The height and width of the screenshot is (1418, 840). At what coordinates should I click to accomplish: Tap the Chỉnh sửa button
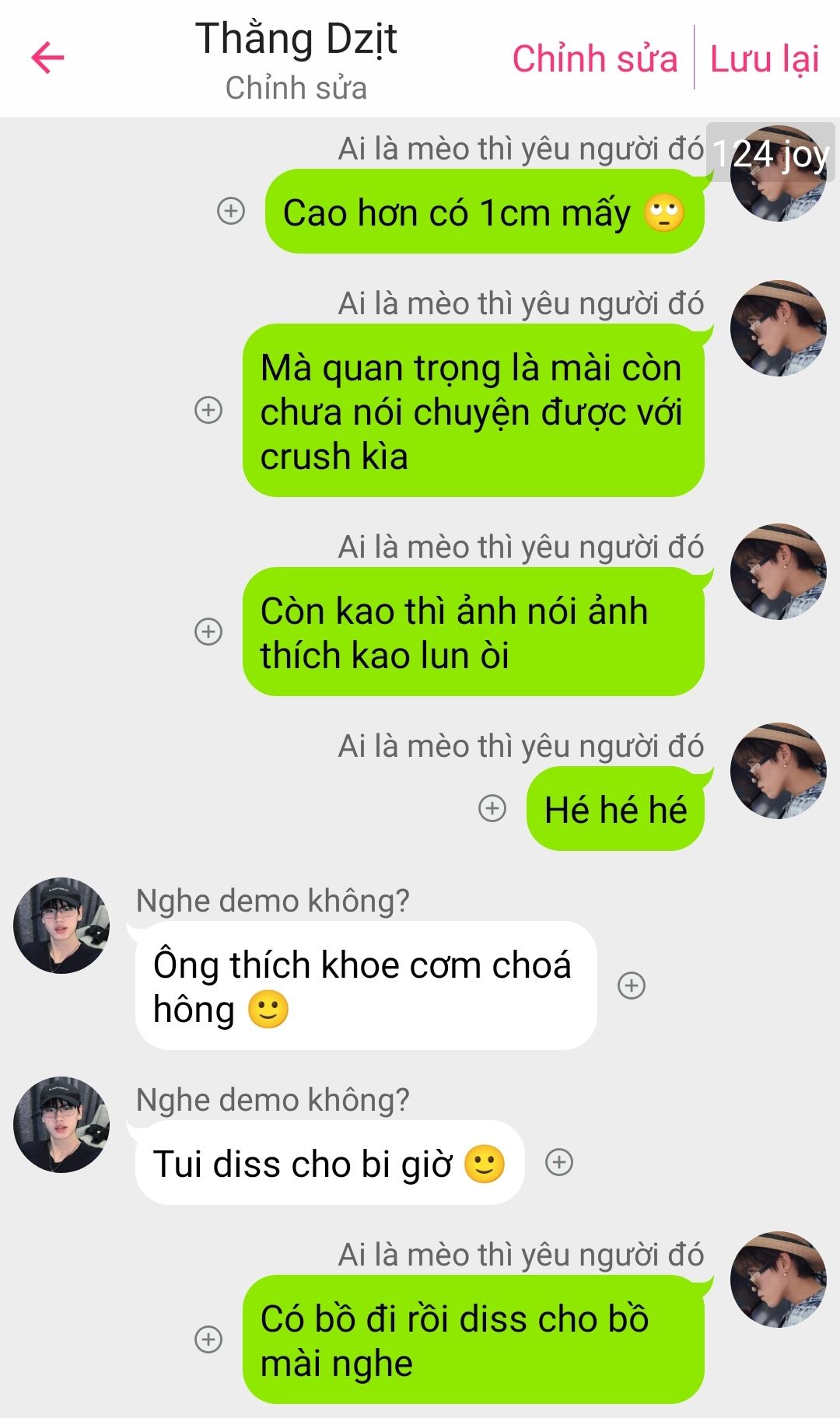point(594,59)
